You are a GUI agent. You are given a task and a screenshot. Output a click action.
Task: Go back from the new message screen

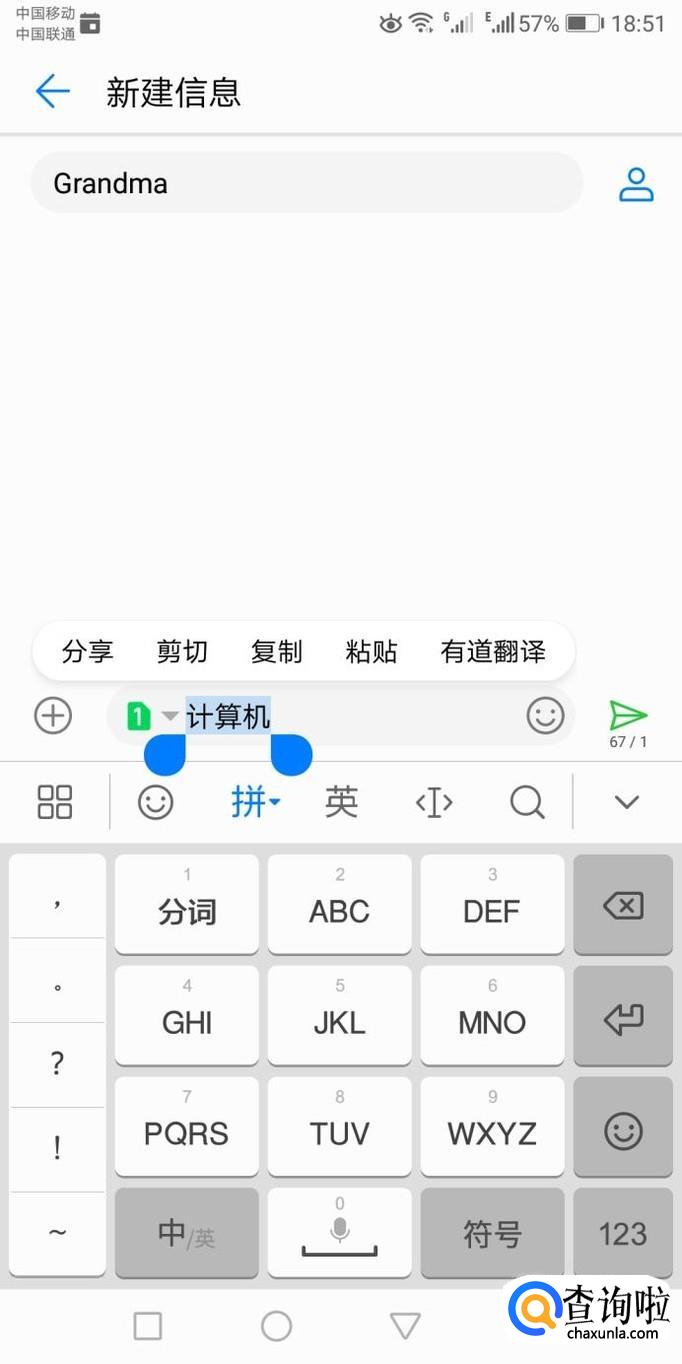coord(52,92)
